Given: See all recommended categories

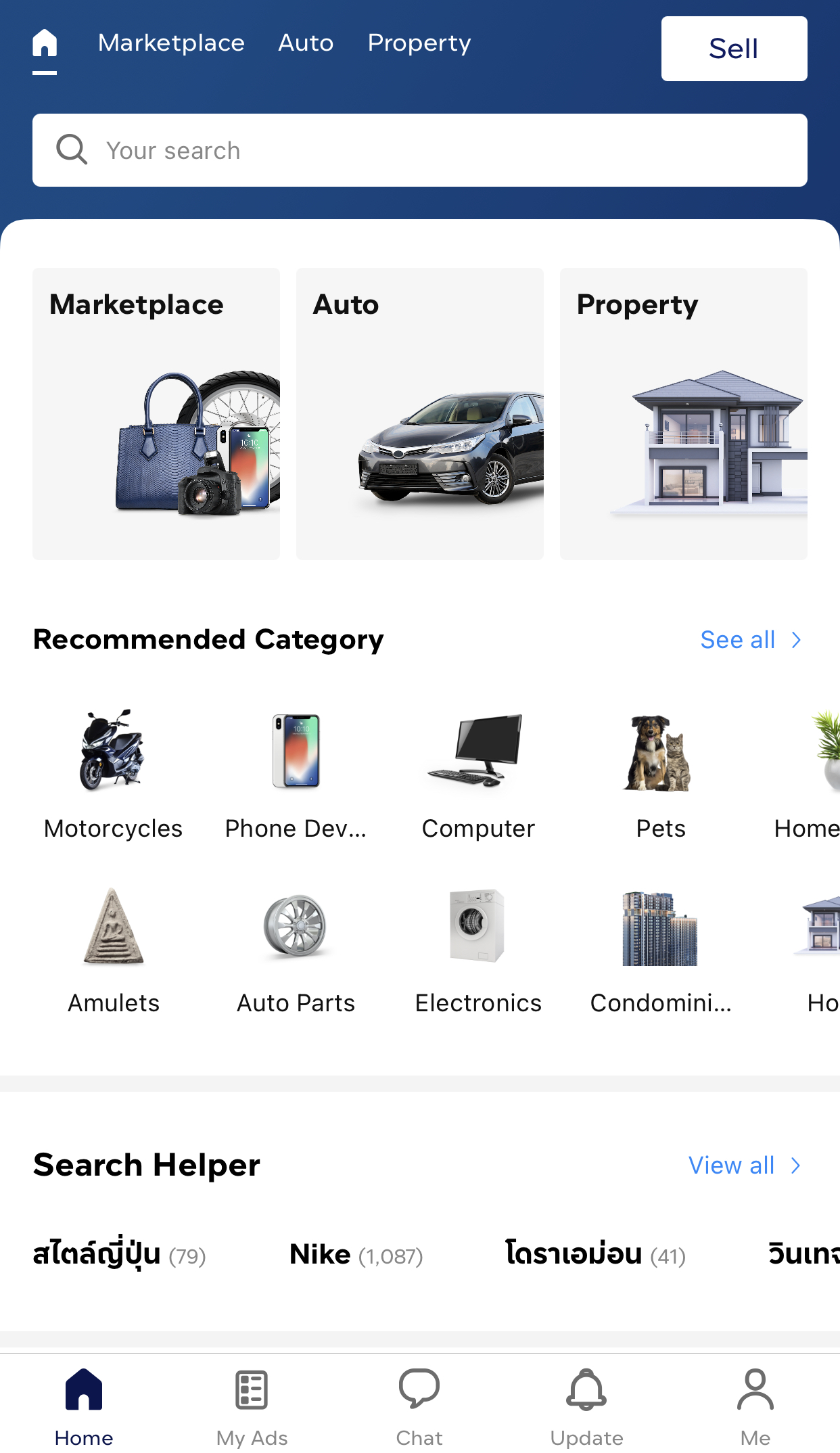Looking at the screenshot, I should pyautogui.click(x=750, y=640).
